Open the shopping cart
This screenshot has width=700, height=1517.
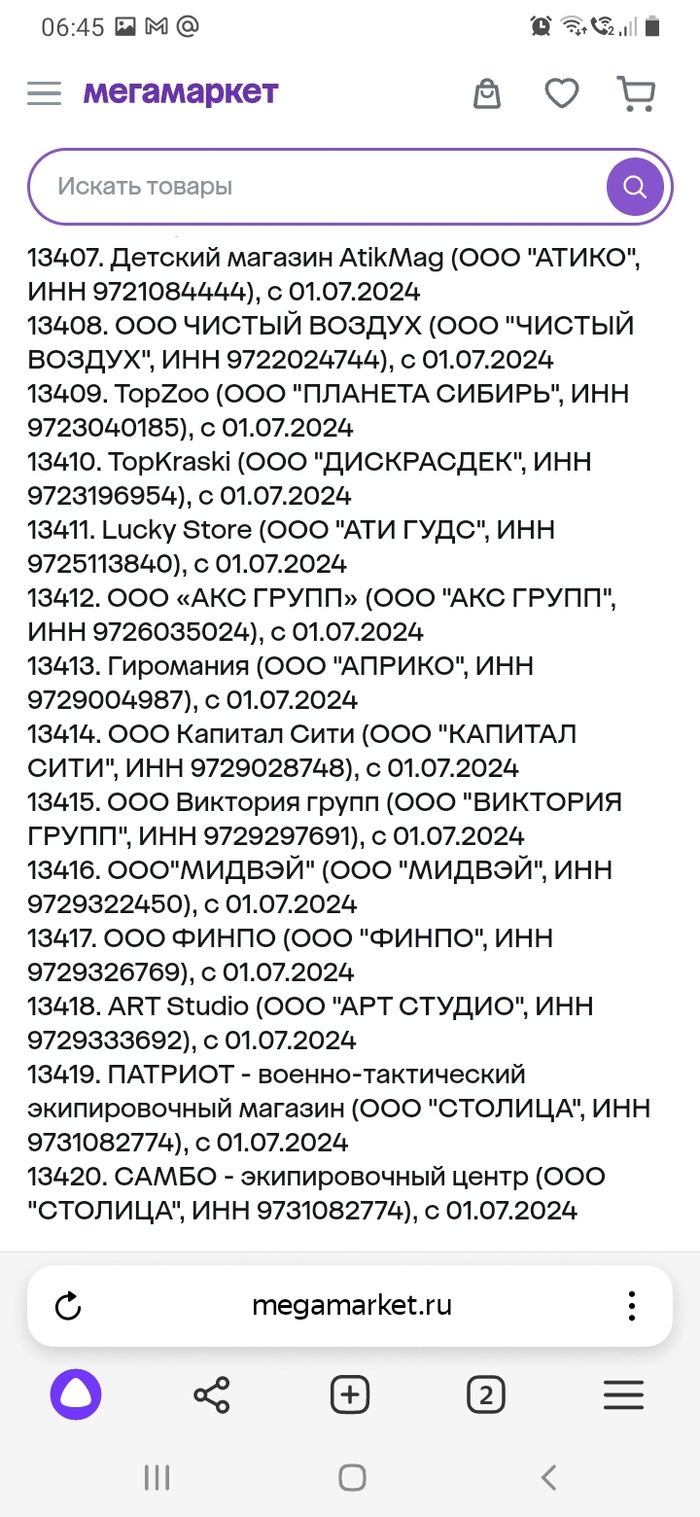(x=636, y=94)
